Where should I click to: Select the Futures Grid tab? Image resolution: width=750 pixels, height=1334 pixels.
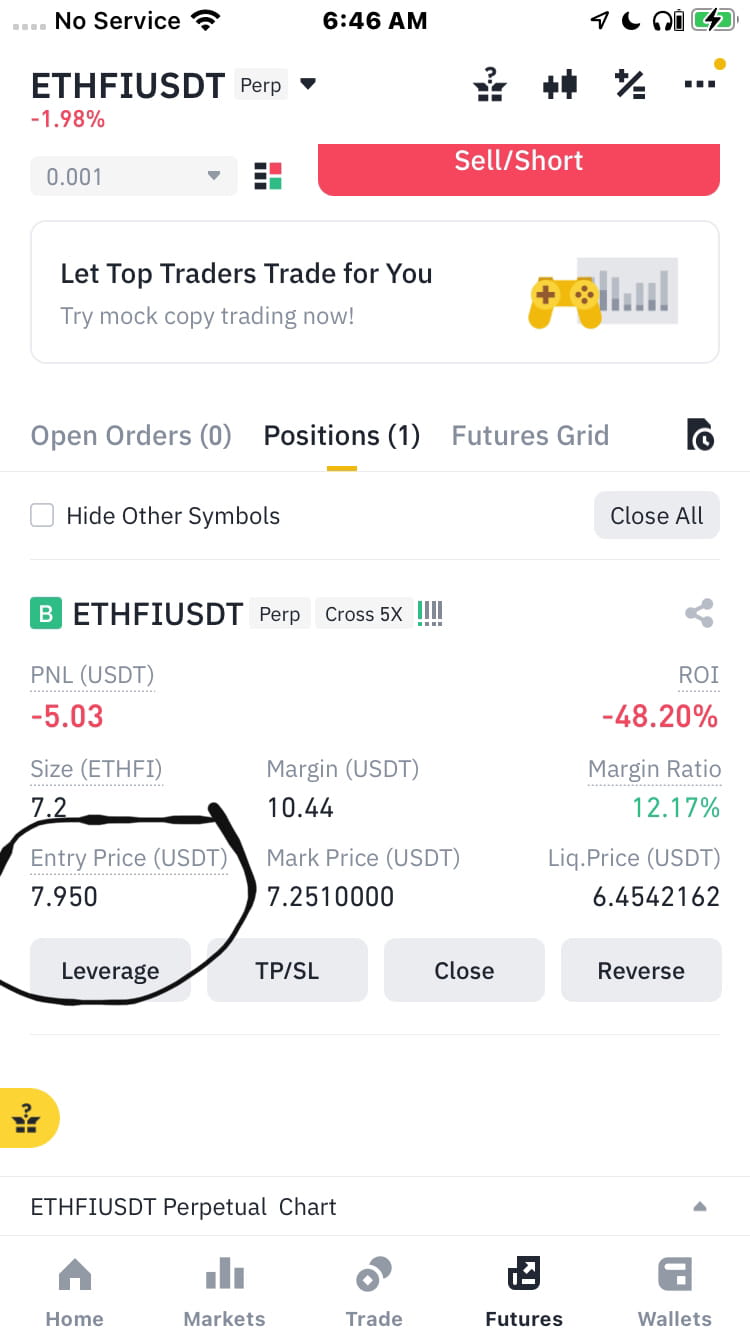530,435
